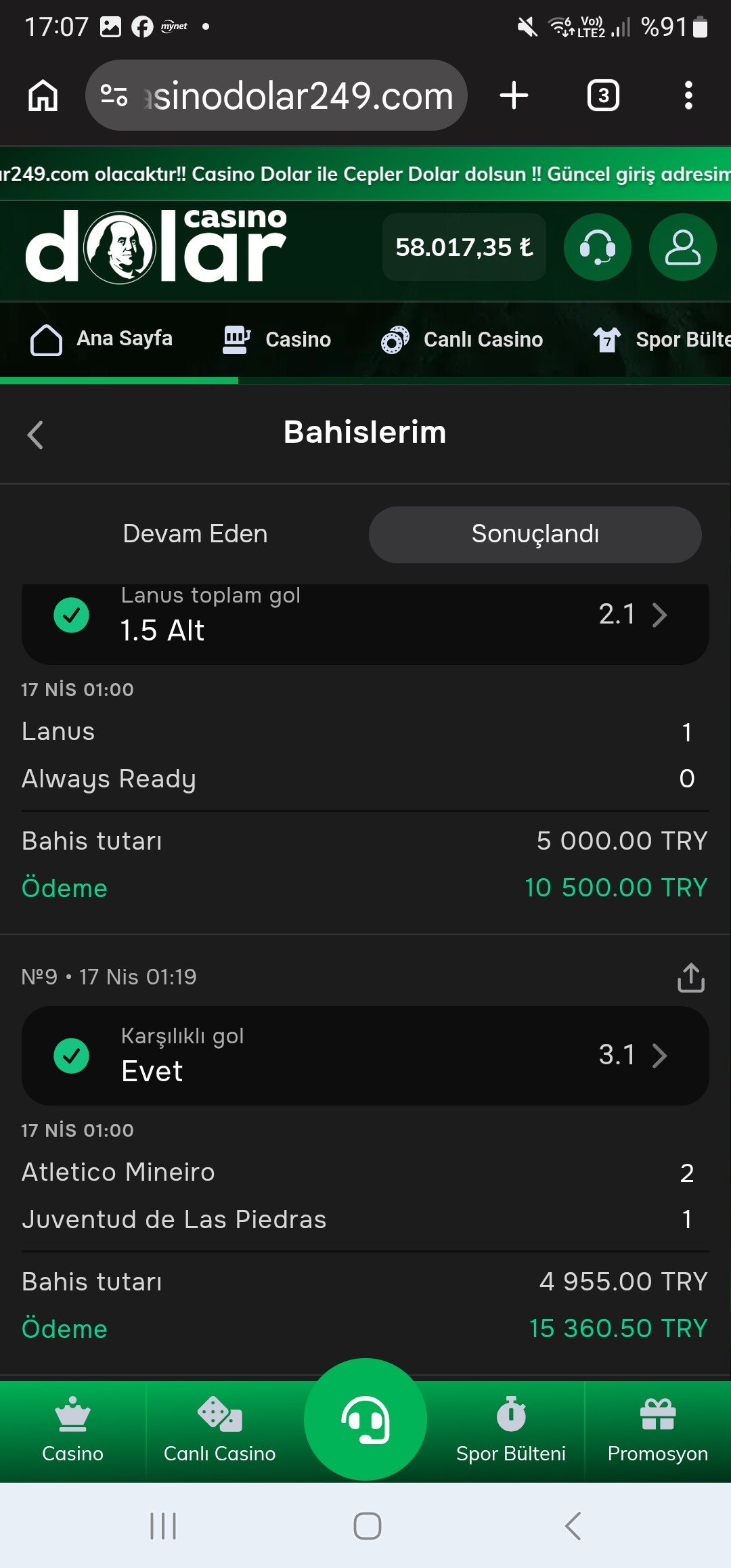Open Casino in the bottom bar
Image resolution: width=731 pixels, height=1568 pixels.
pyautogui.click(x=72, y=1430)
